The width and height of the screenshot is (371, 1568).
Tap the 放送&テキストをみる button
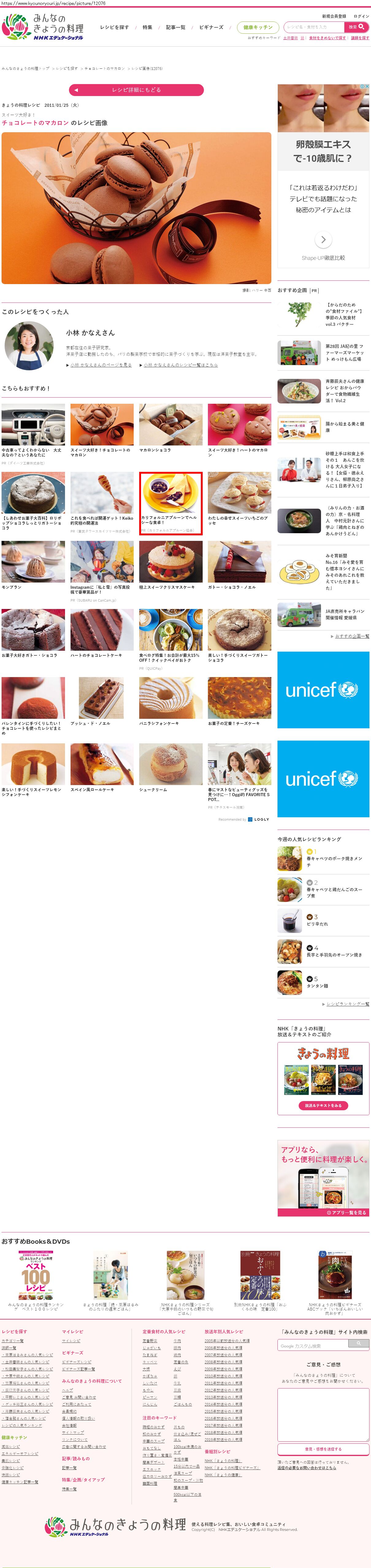pos(323,1105)
